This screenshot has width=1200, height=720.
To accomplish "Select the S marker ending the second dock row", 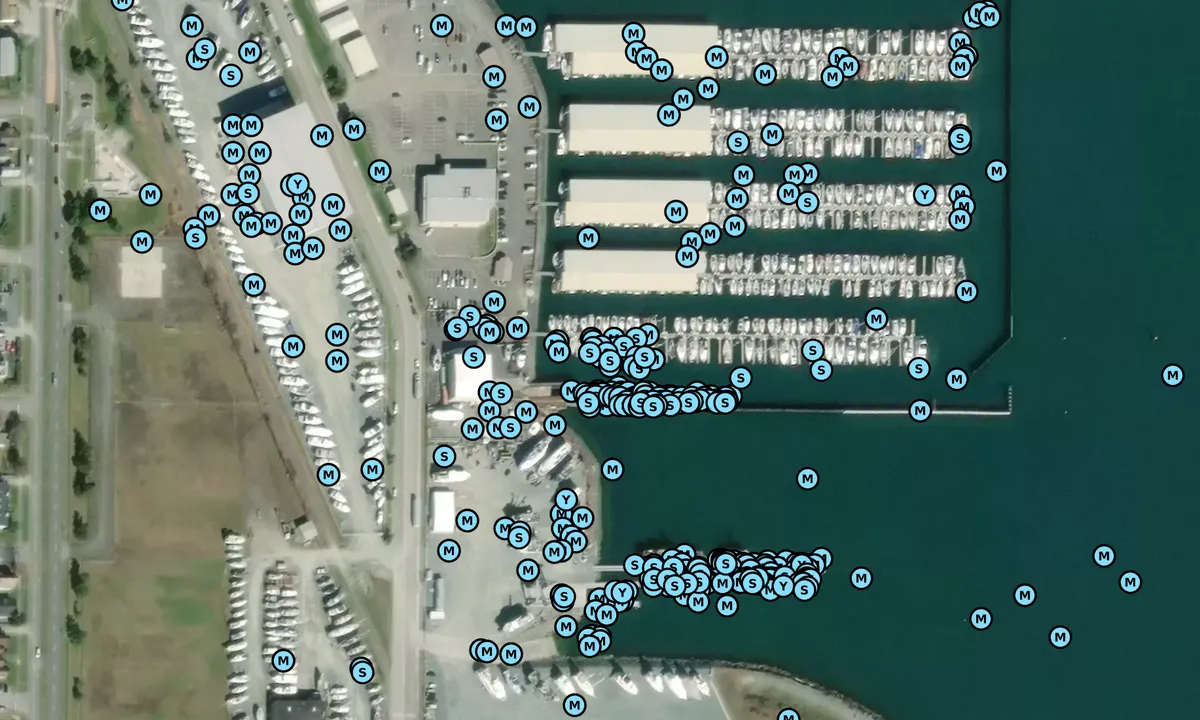I will pos(960,138).
